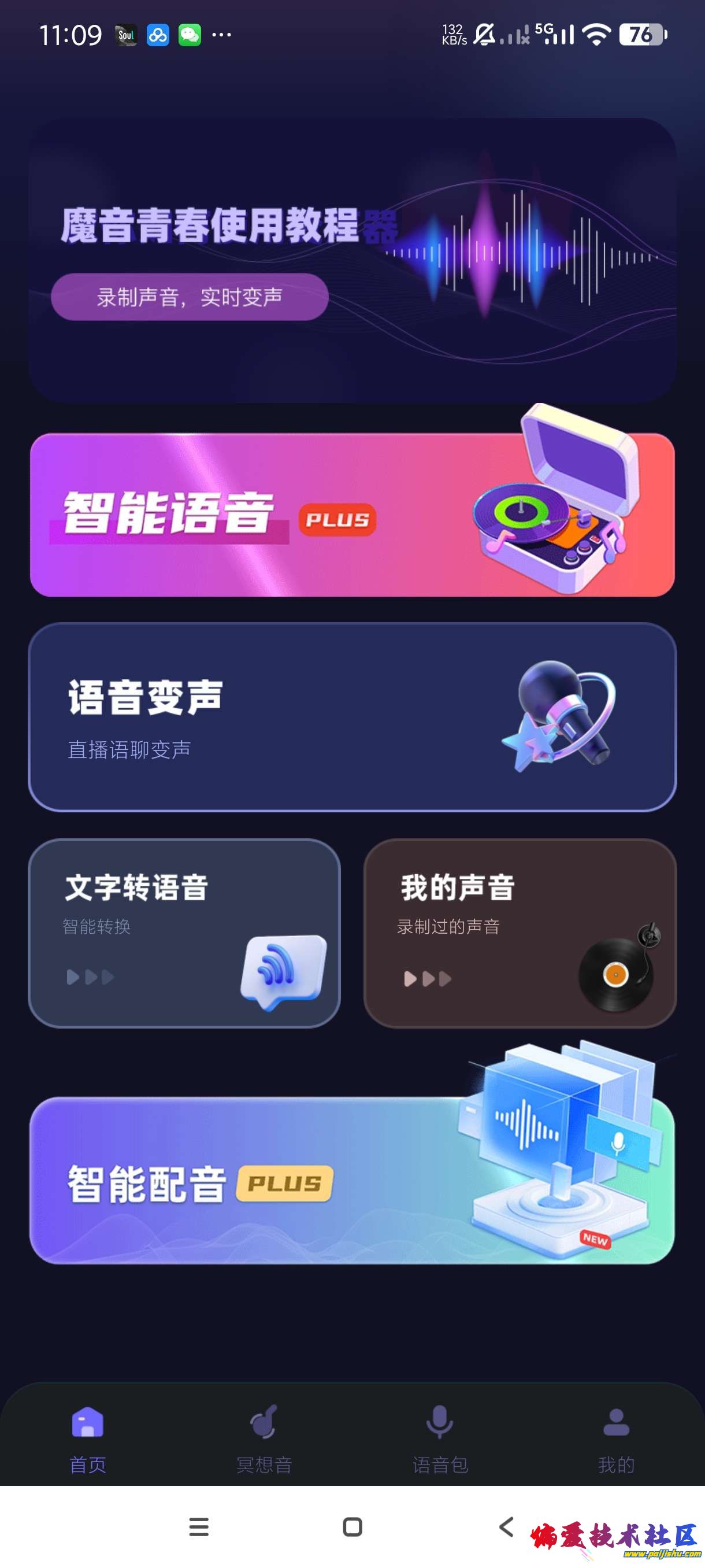Open the system recent apps menu

click(199, 1526)
